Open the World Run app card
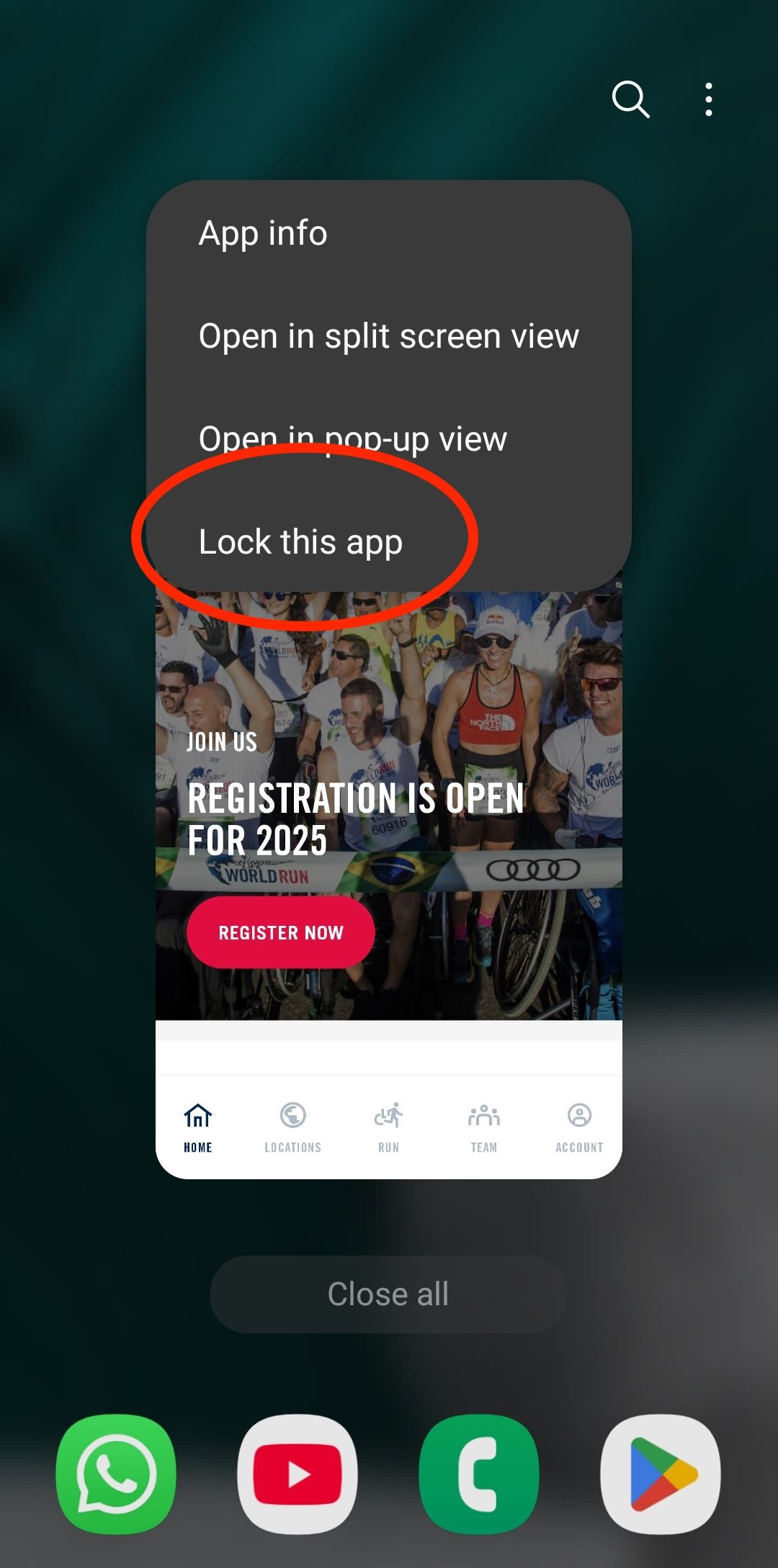 click(x=388, y=828)
